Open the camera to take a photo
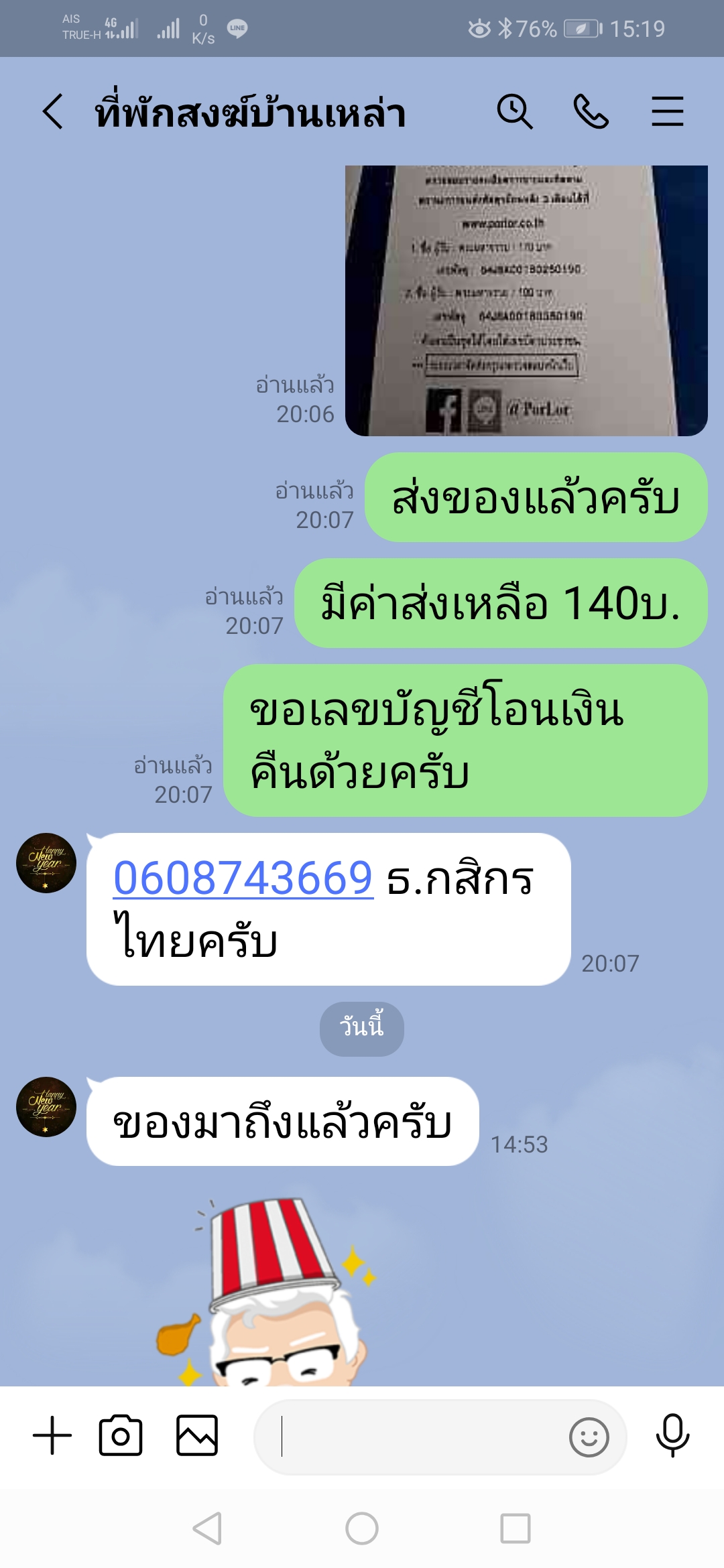The width and height of the screenshot is (724, 1568). click(121, 1435)
